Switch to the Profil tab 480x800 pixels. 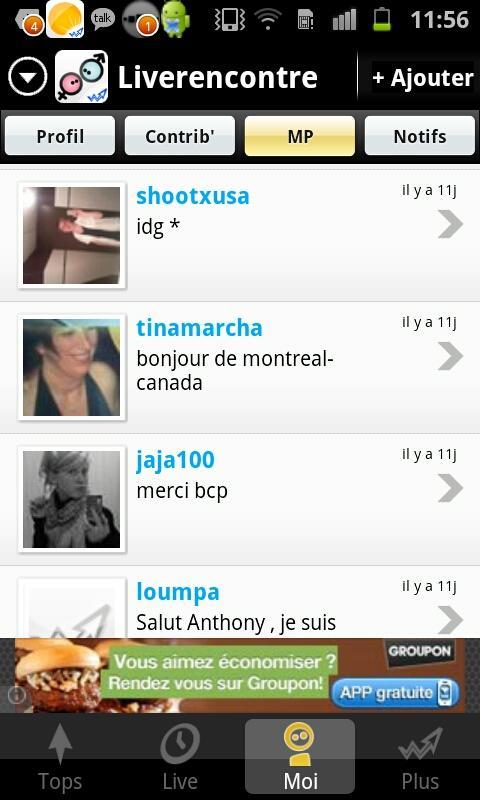pyautogui.click(x=60, y=136)
